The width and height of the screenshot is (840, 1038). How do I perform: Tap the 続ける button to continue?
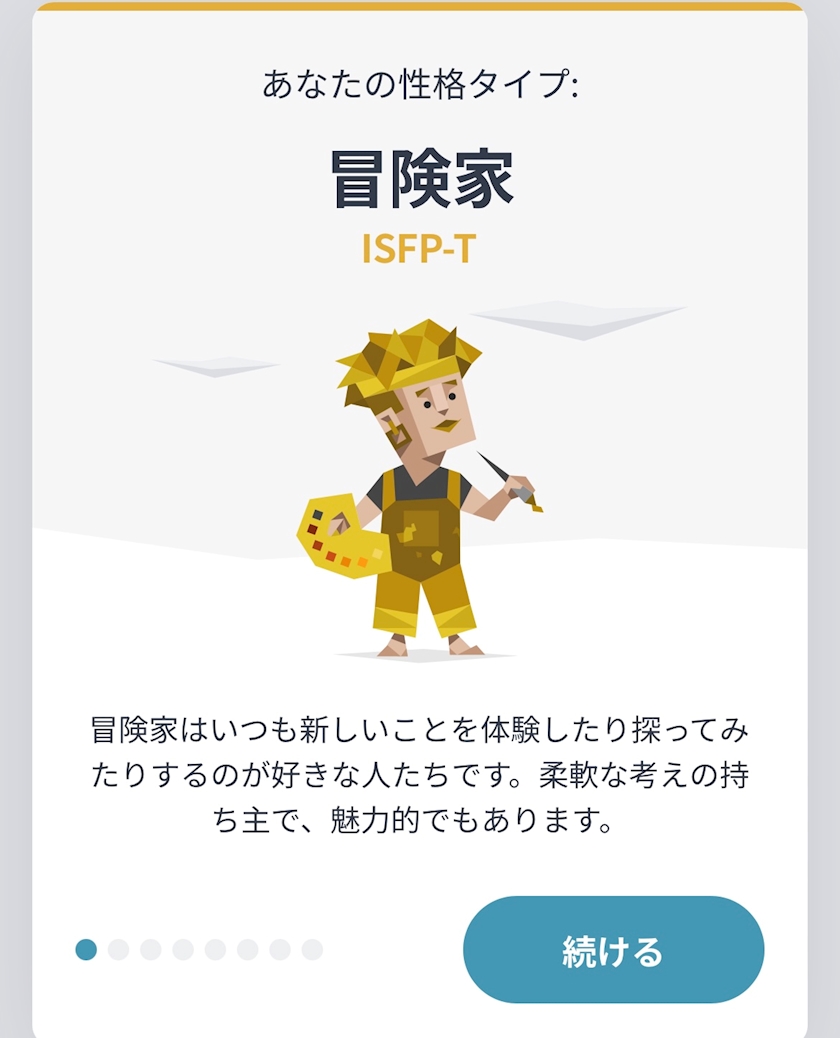[x=613, y=950]
